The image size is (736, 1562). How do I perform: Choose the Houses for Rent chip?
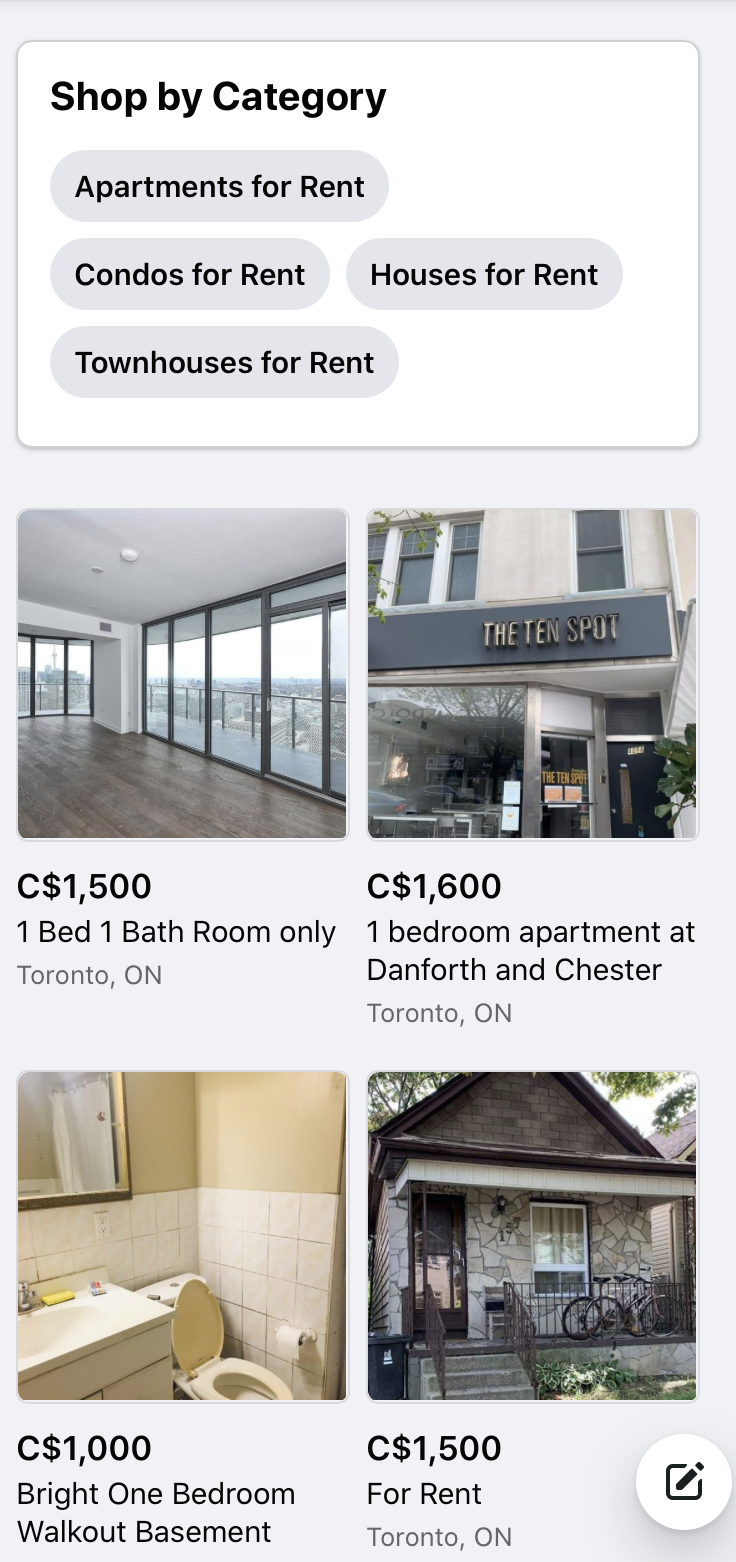point(484,275)
